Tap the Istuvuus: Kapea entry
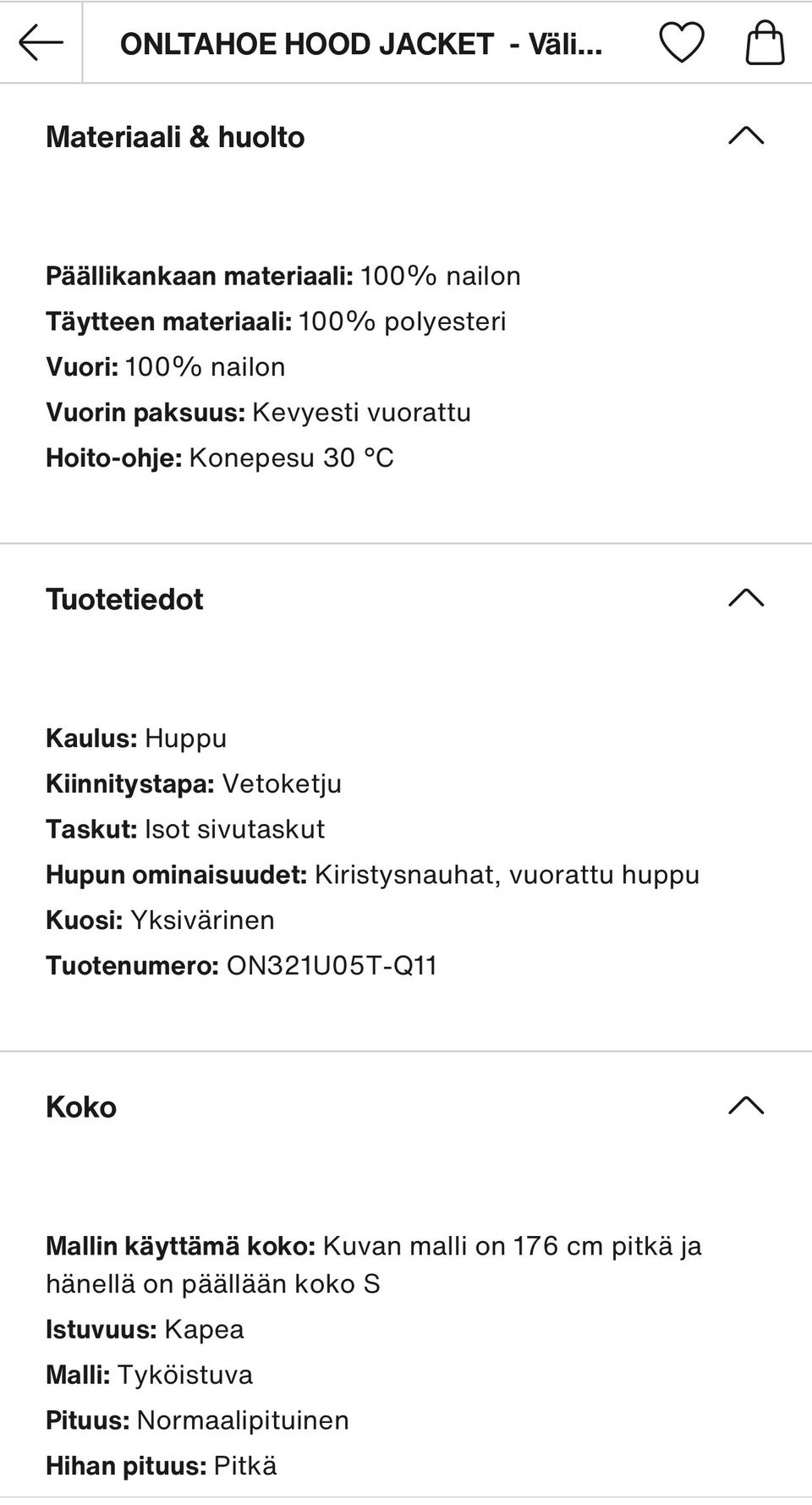 tap(145, 1329)
